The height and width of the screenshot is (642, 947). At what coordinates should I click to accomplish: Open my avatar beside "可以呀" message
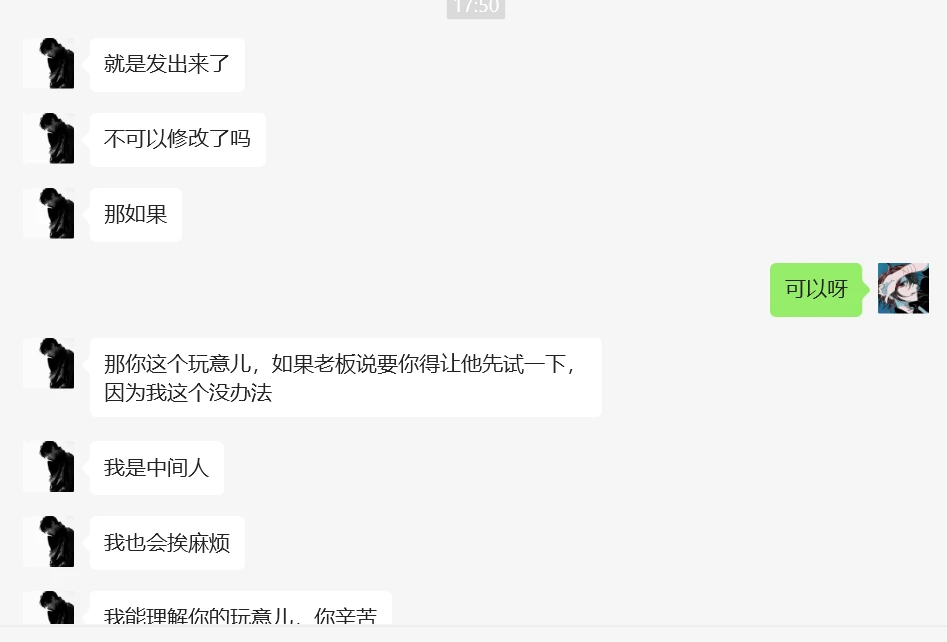click(903, 289)
